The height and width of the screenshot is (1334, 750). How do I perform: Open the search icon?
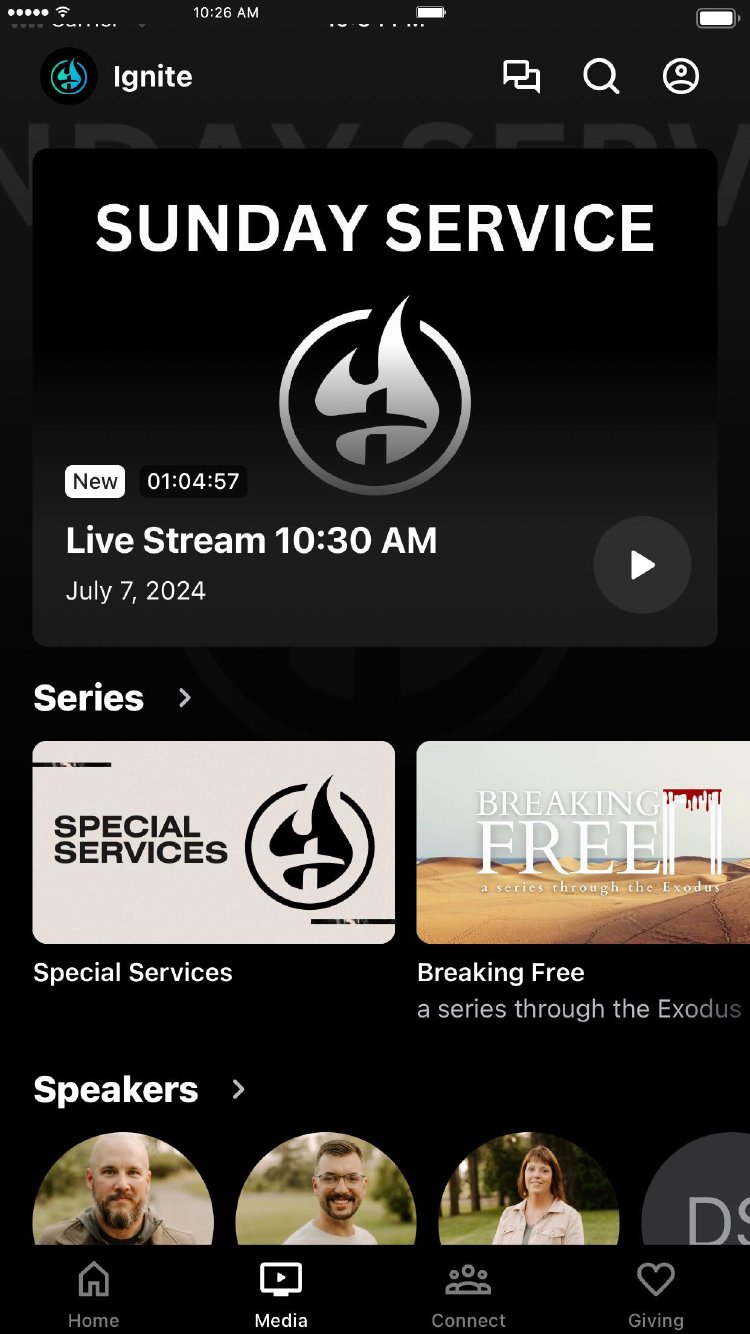click(601, 77)
